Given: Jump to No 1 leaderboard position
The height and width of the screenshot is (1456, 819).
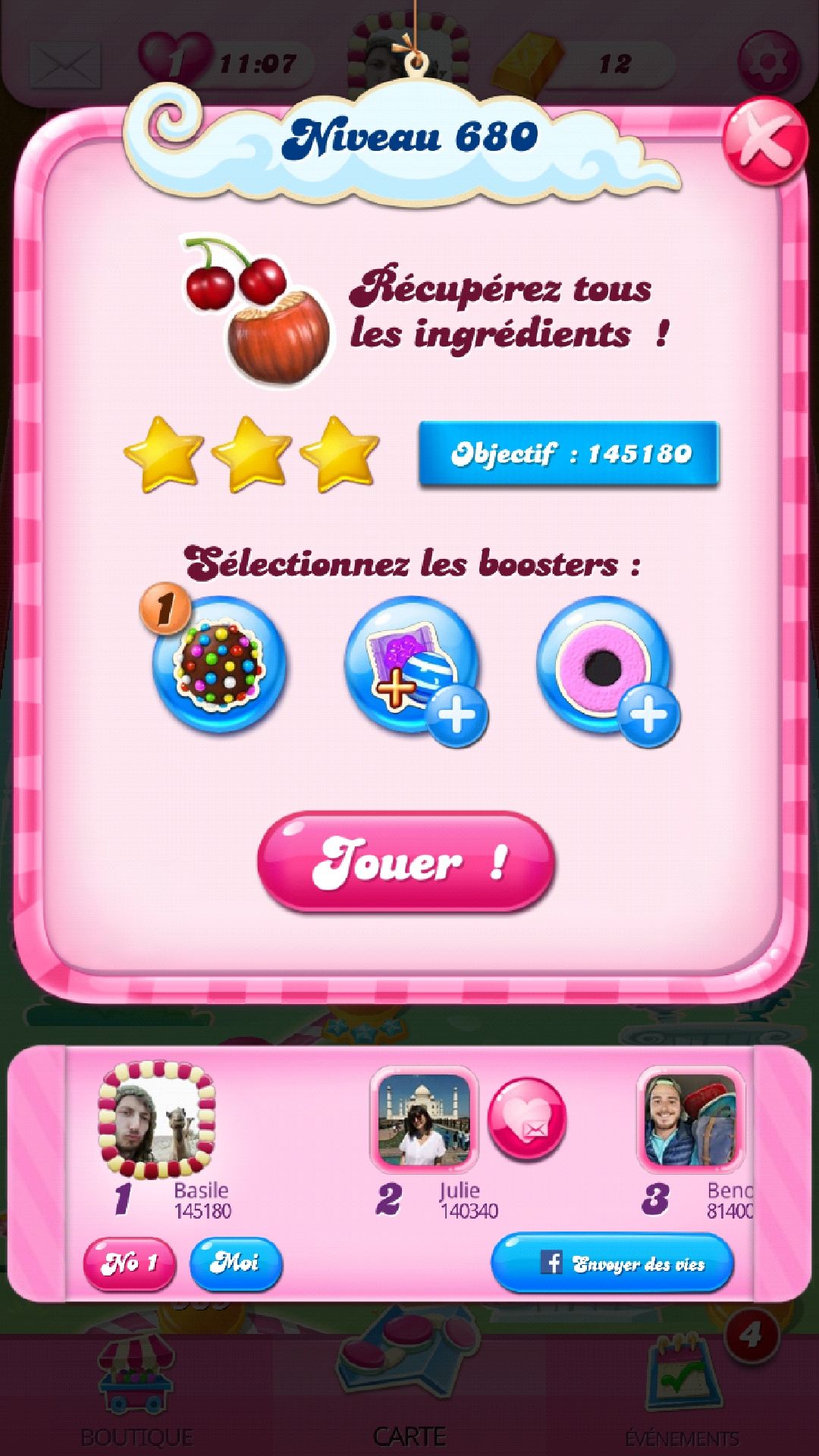Looking at the screenshot, I should click(130, 1263).
